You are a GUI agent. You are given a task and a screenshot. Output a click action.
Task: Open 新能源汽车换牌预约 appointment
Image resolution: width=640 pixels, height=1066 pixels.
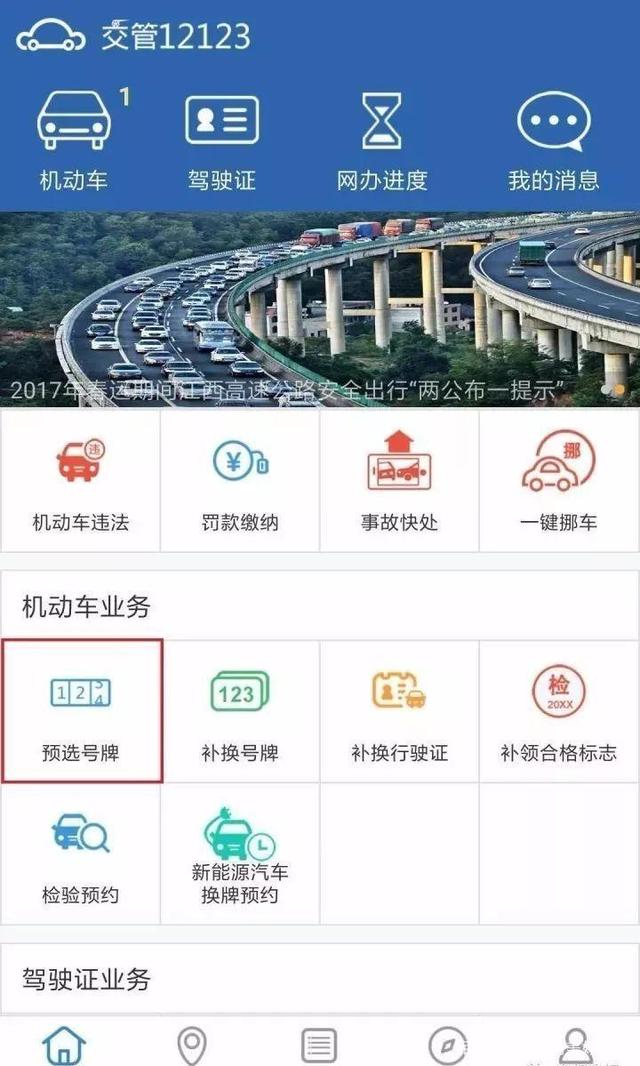click(239, 854)
